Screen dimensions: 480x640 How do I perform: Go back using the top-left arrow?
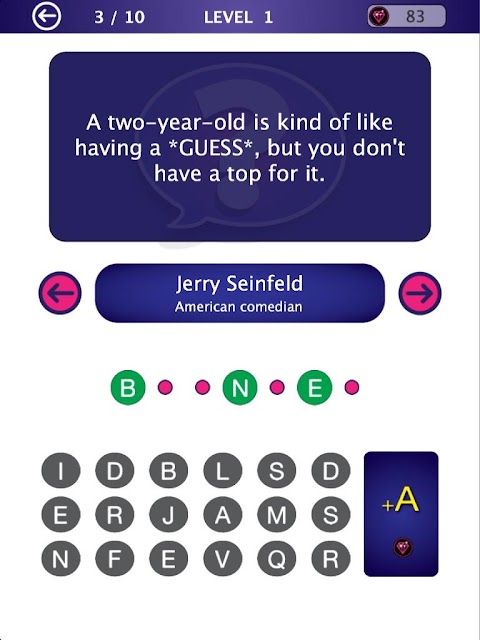pos(47,16)
